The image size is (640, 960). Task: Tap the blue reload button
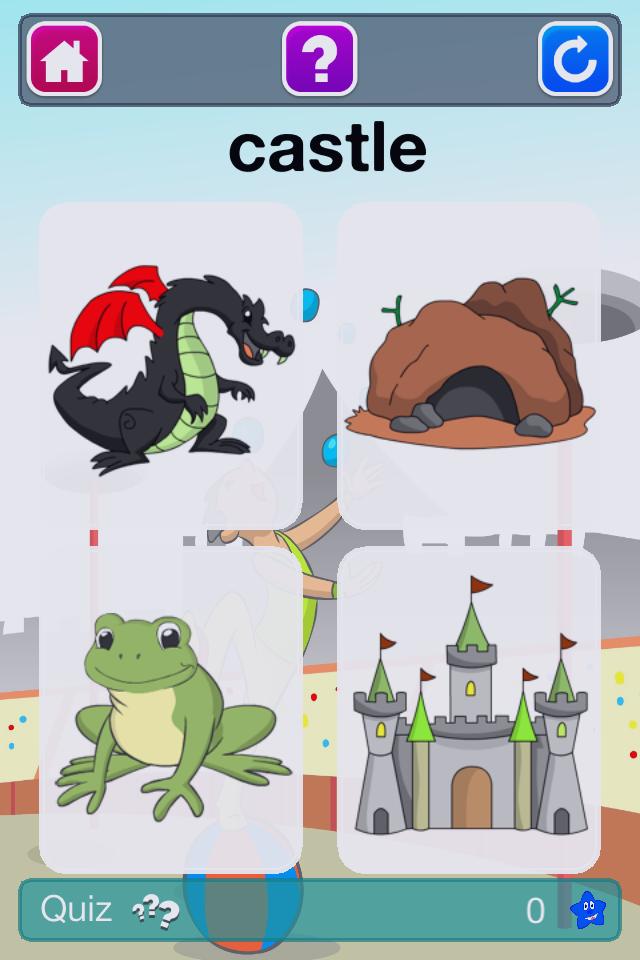(x=575, y=60)
